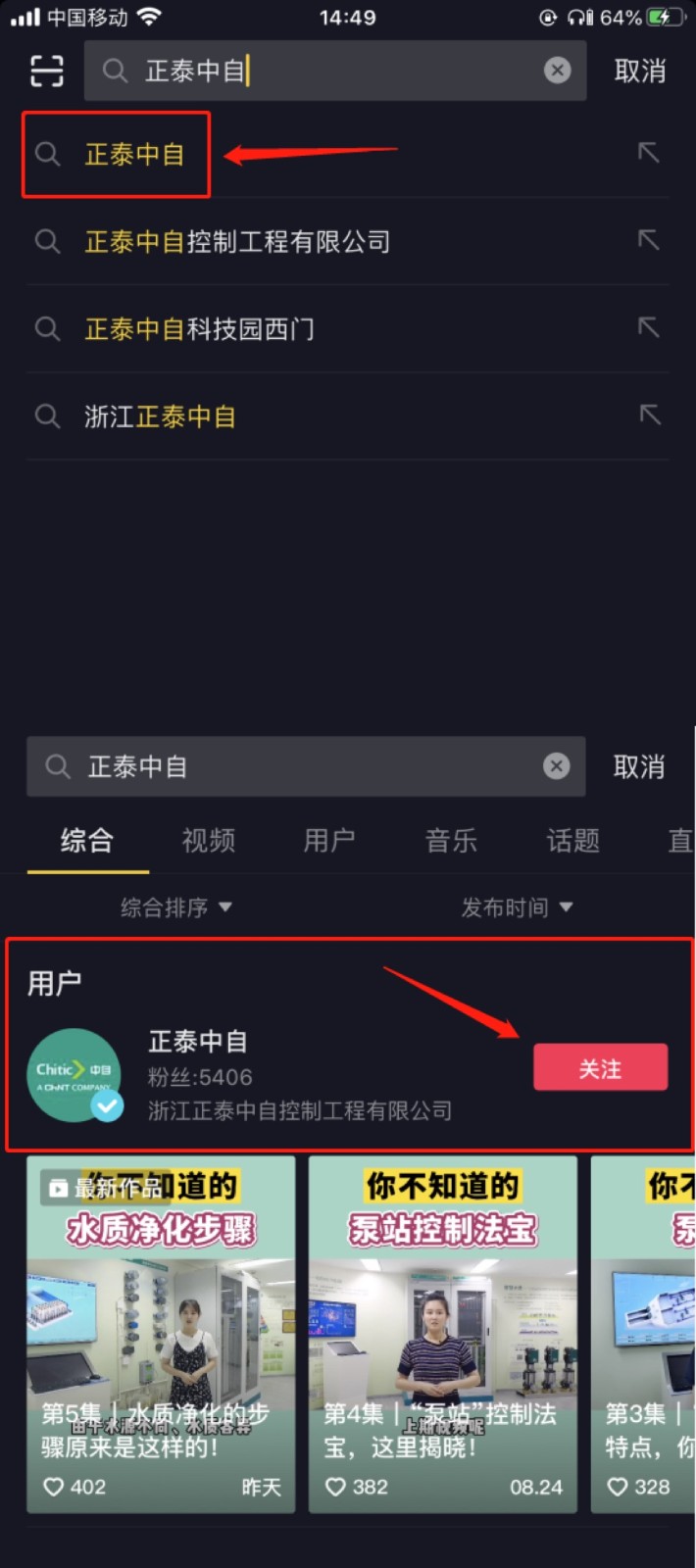Open the scan icon beside the search field
The height and width of the screenshot is (1568, 696).
pyautogui.click(x=47, y=71)
